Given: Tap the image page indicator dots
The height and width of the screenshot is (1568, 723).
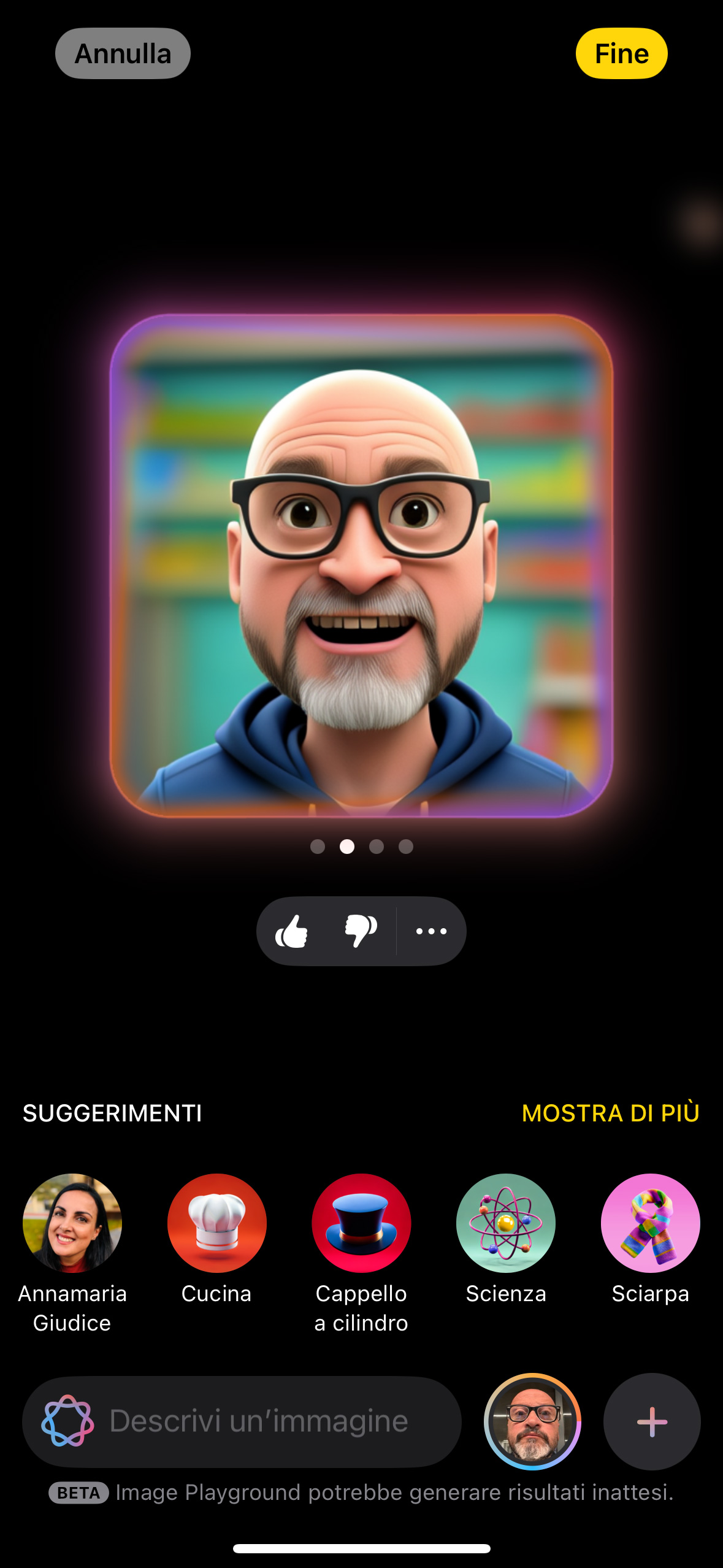Looking at the screenshot, I should (361, 847).
